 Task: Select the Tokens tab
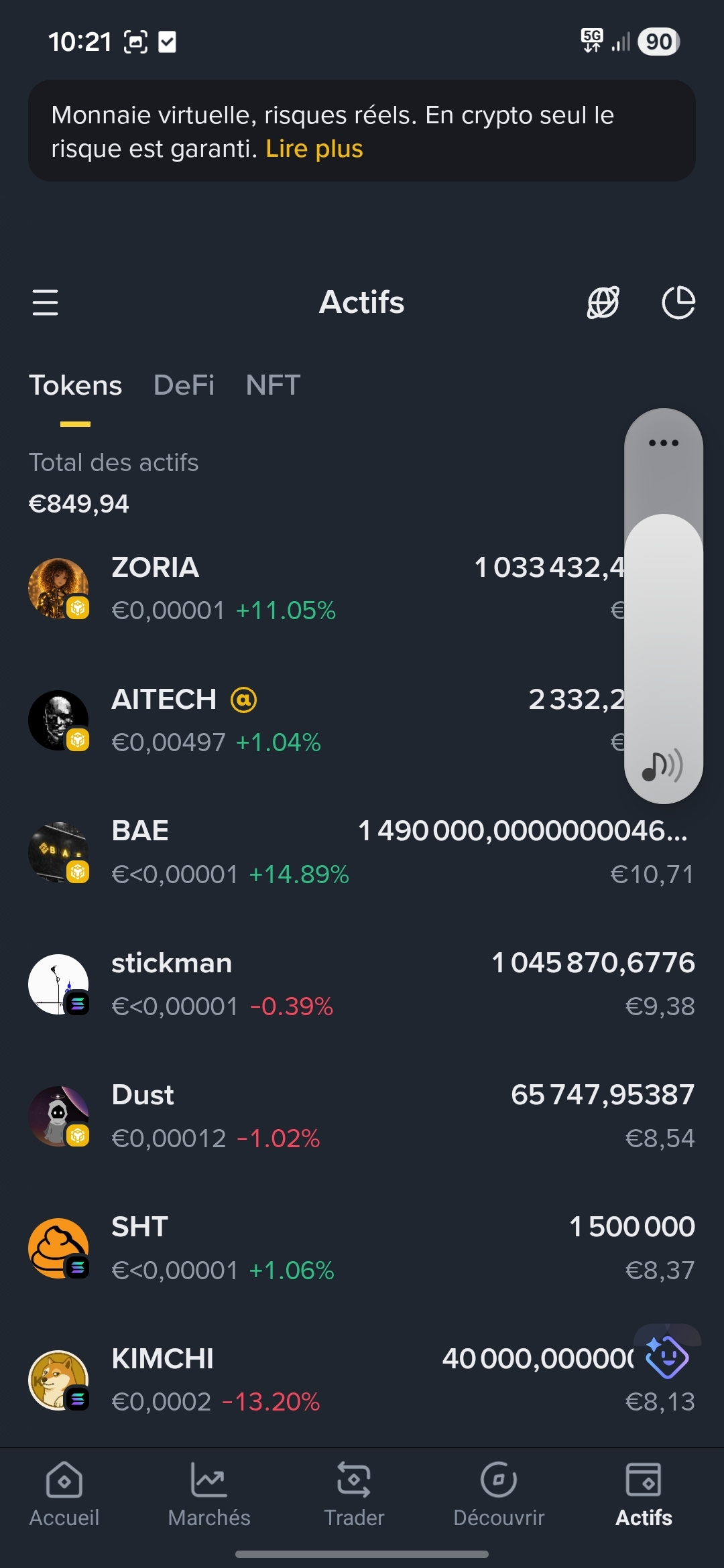[x=75, y=385]
